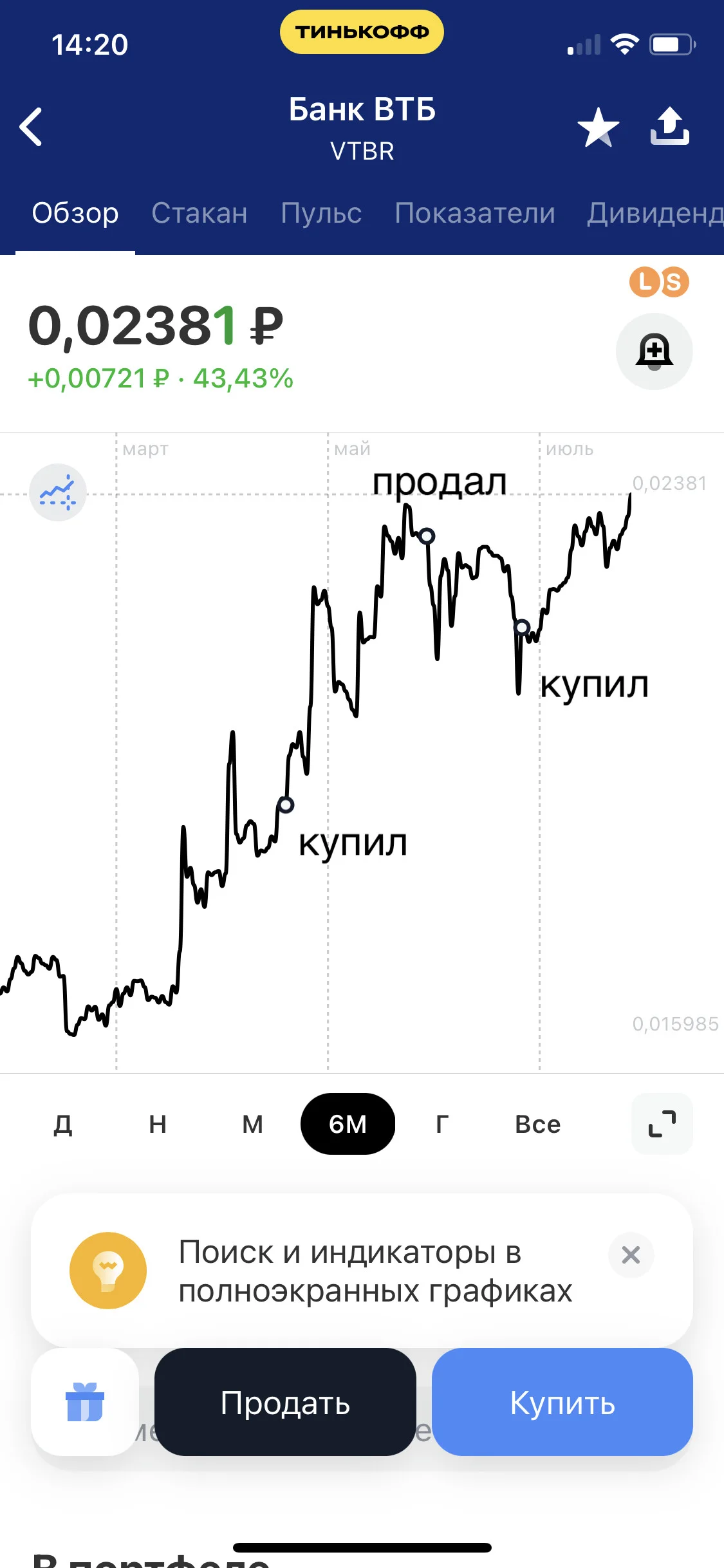Switch to the Показатели tab

(475, 213)
